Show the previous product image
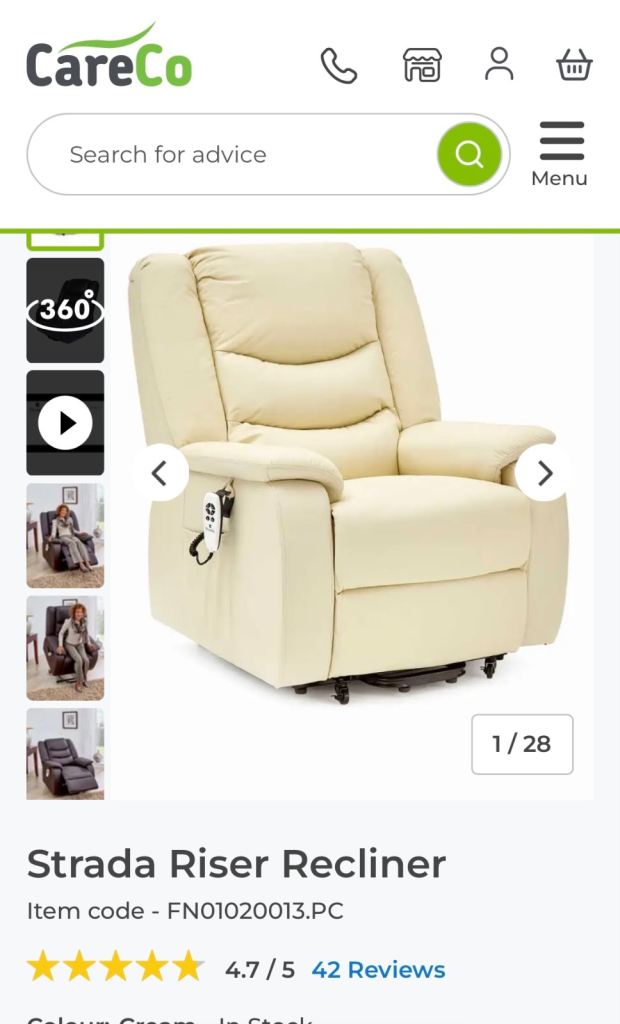Viewport: 620px width, 1024px height. (x=160, y=473)
